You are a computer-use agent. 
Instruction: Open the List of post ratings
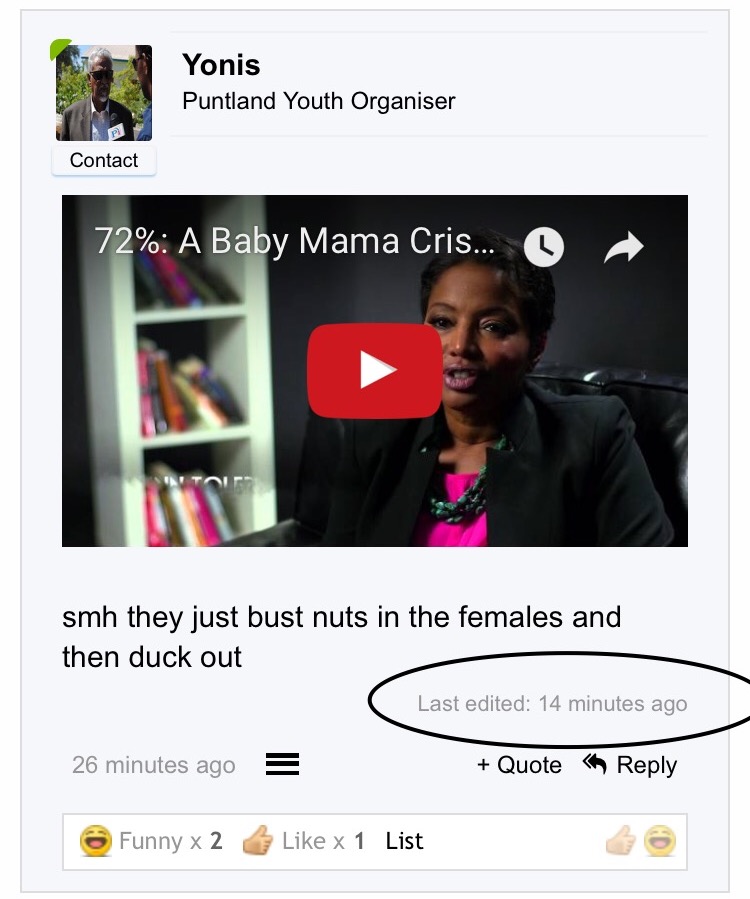click(x=404, y=841)
